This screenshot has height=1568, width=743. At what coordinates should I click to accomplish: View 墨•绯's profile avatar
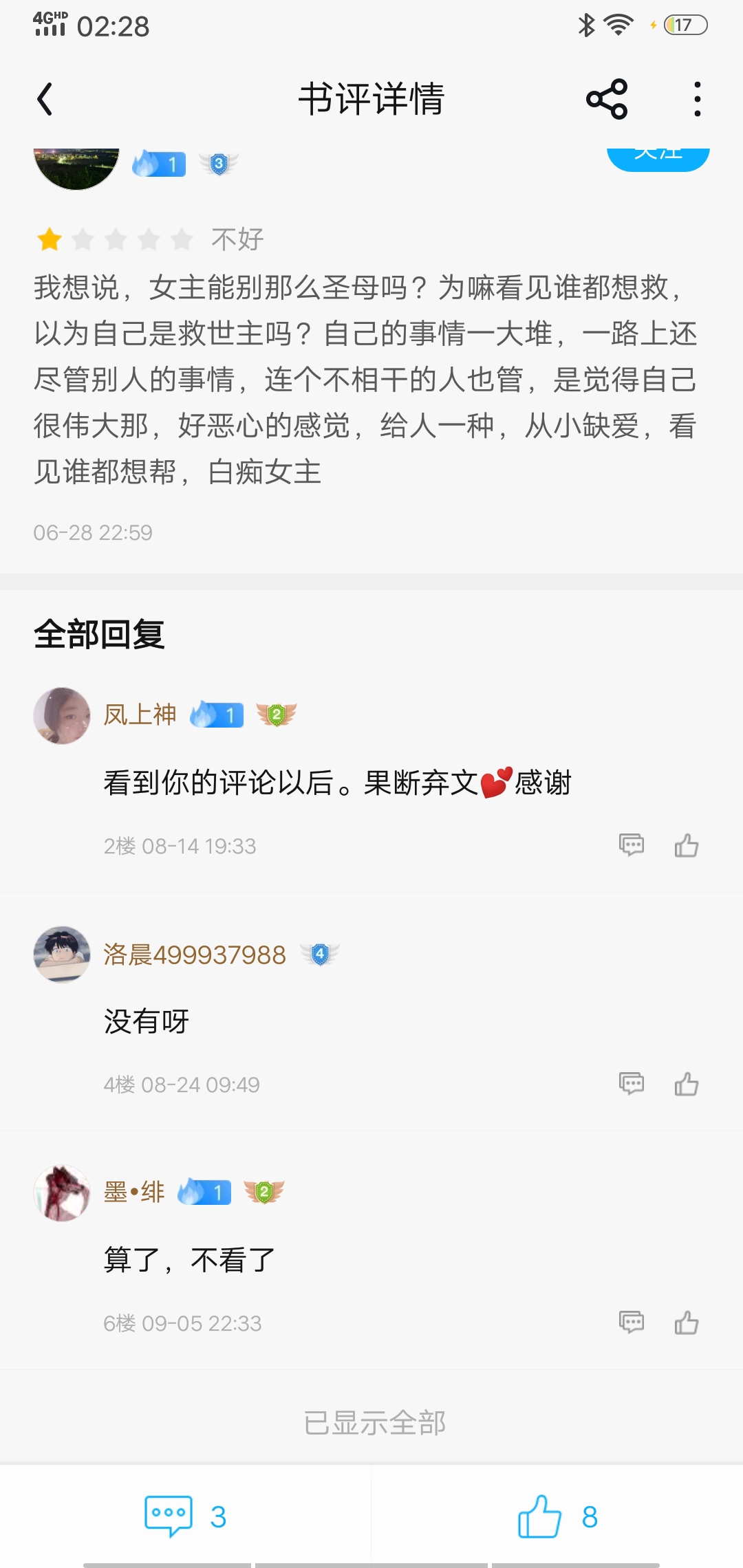pyautogui.click(x=62, y=1193)
